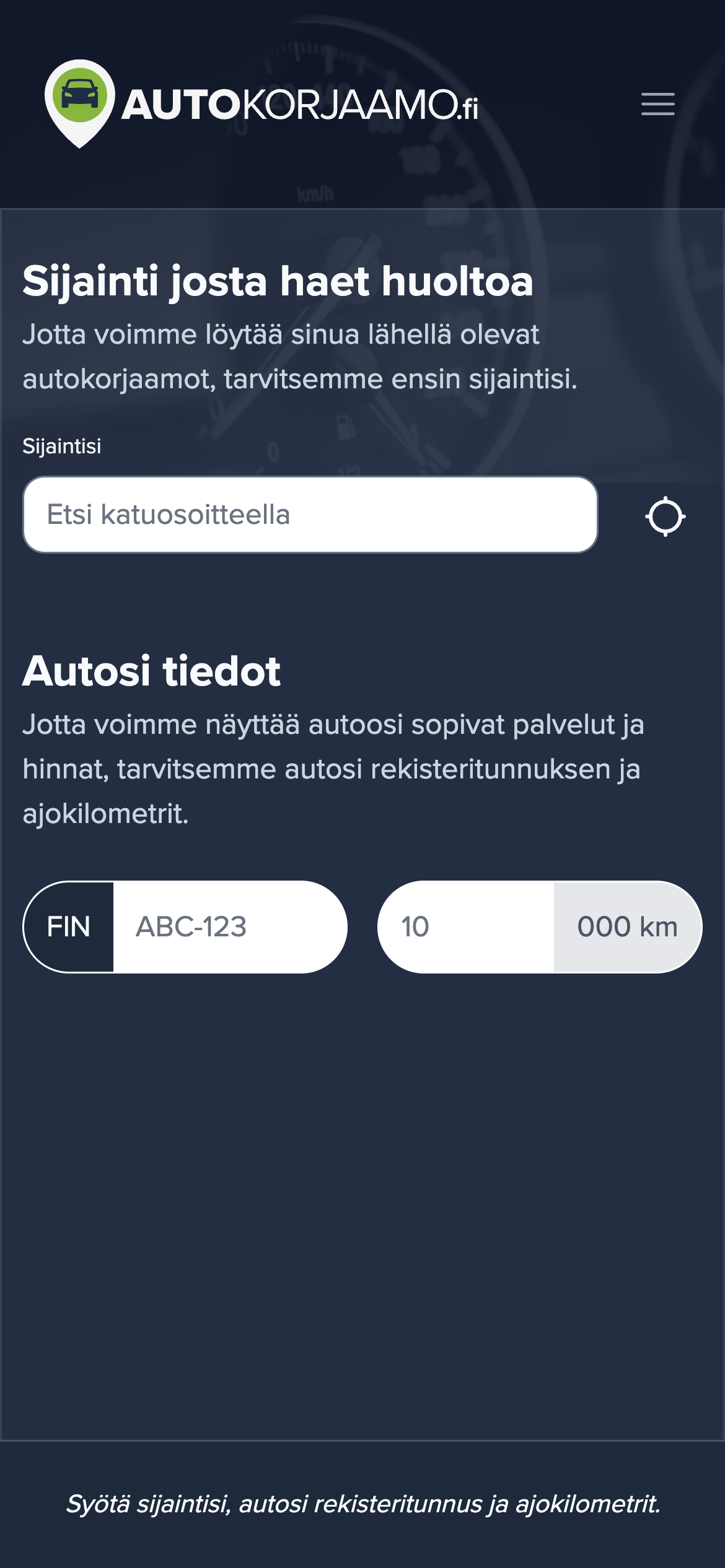Screen dimensions: 725x1568
Task: Open the hamburger menu
Action: point(657,104)
